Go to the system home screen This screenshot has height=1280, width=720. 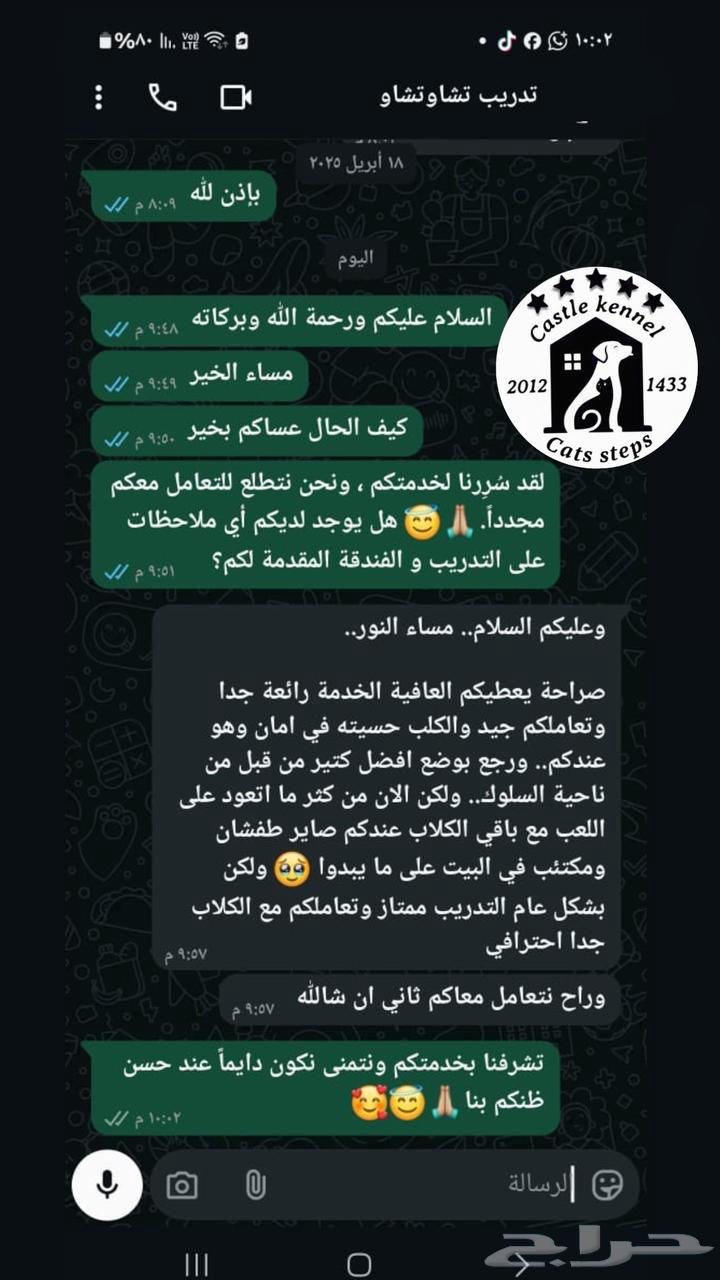click(x=360, y=1264)
